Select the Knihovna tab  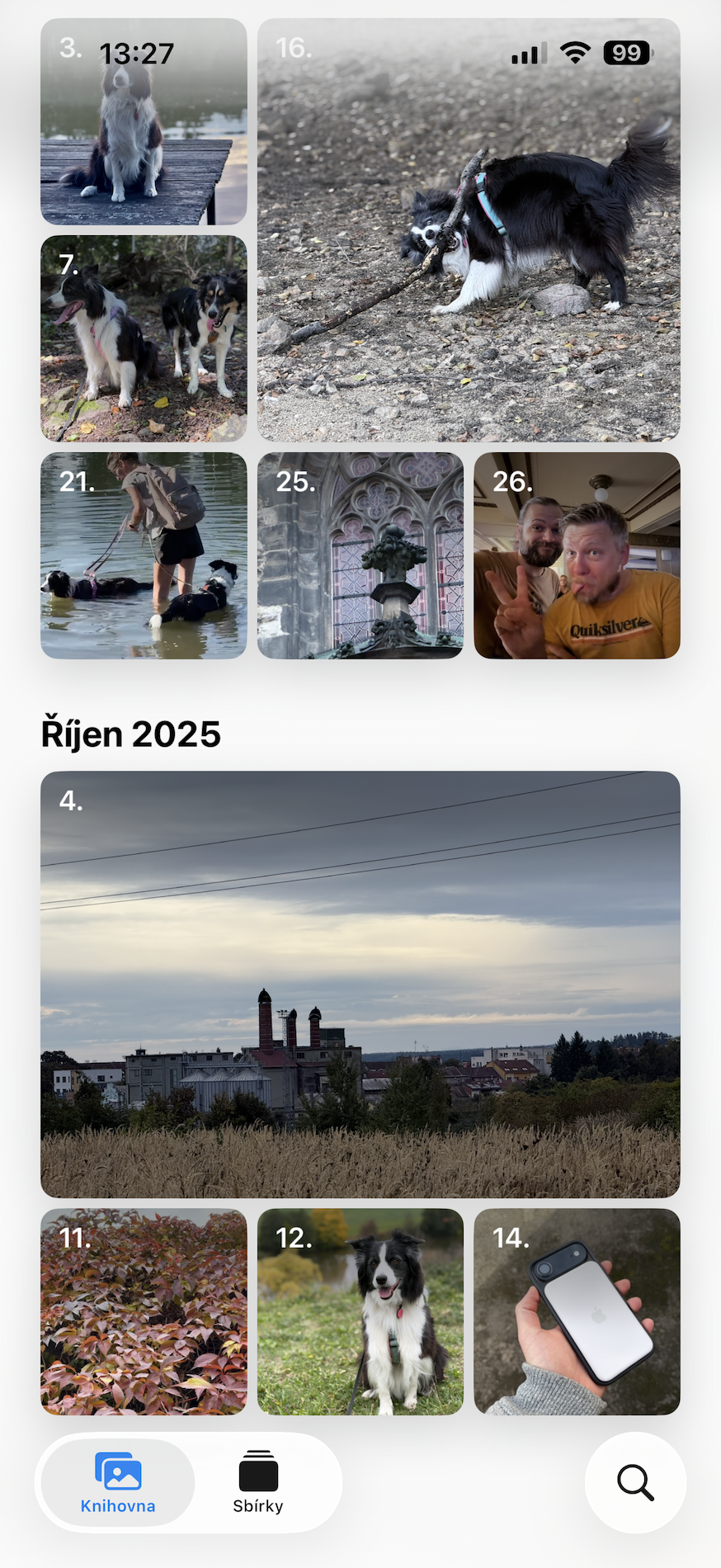coord(118,1482)
